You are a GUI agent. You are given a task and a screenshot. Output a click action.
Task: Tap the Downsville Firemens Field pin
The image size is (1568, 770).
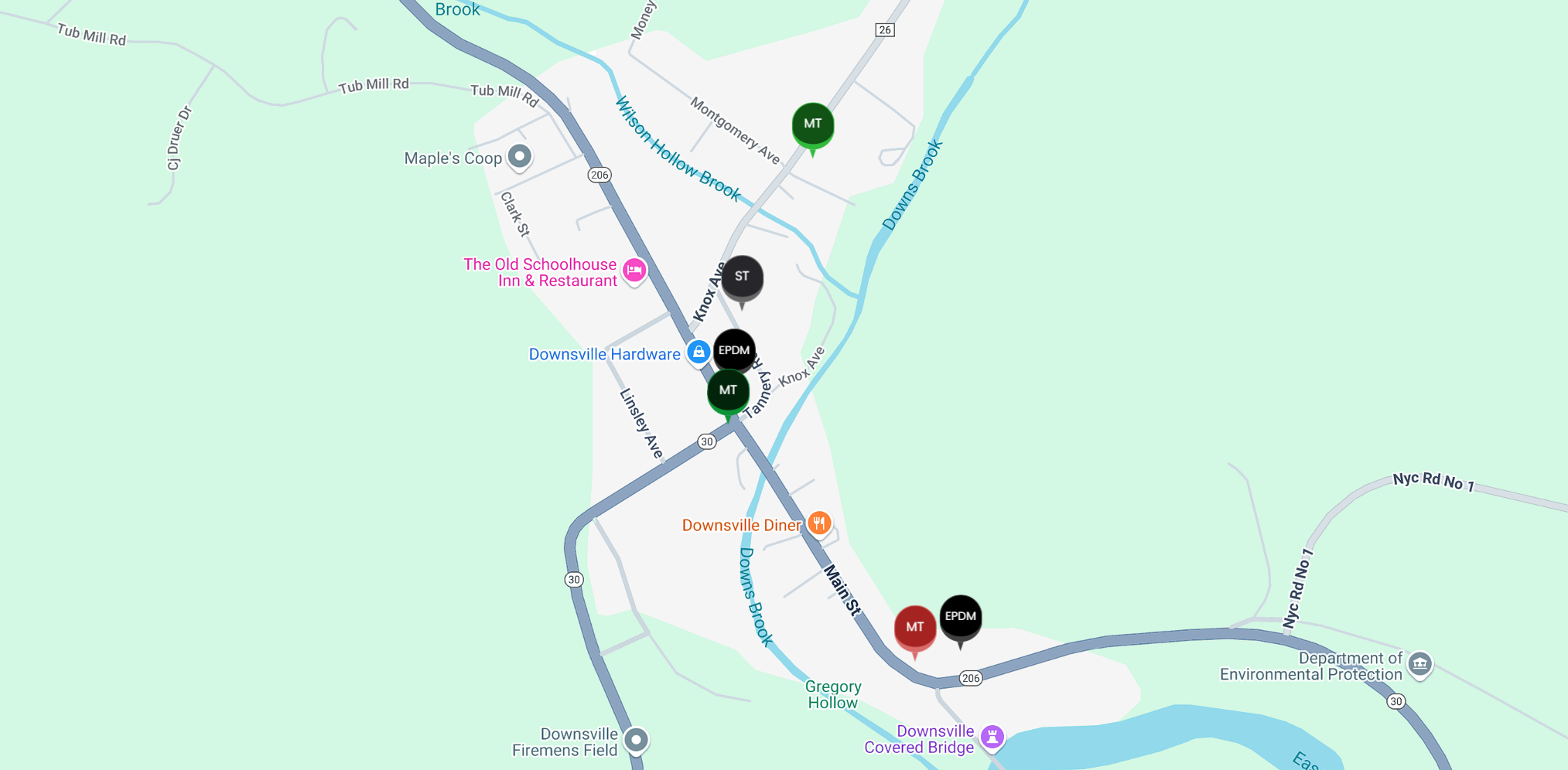pos(636,740)
